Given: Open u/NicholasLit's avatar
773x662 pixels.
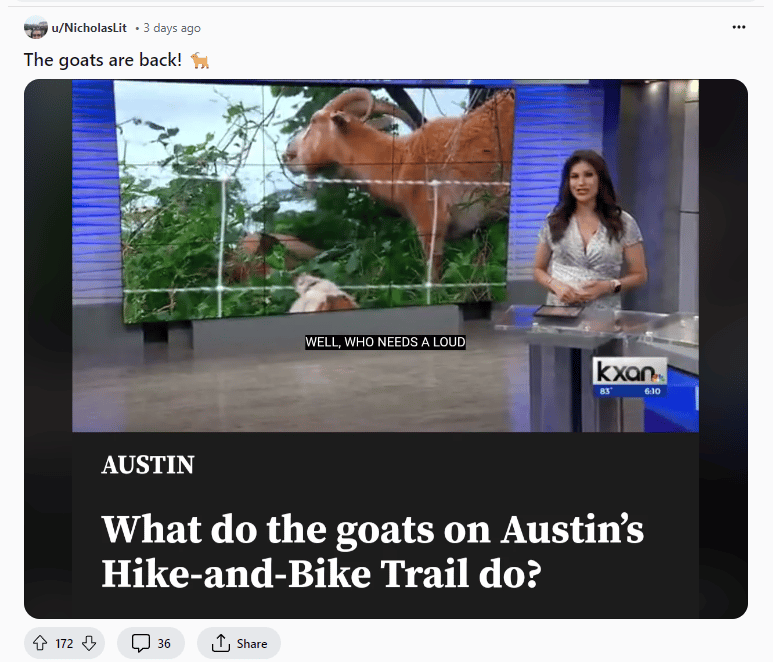Looking at the screenshot, I should pyautogui.click(x=36, y=28).
